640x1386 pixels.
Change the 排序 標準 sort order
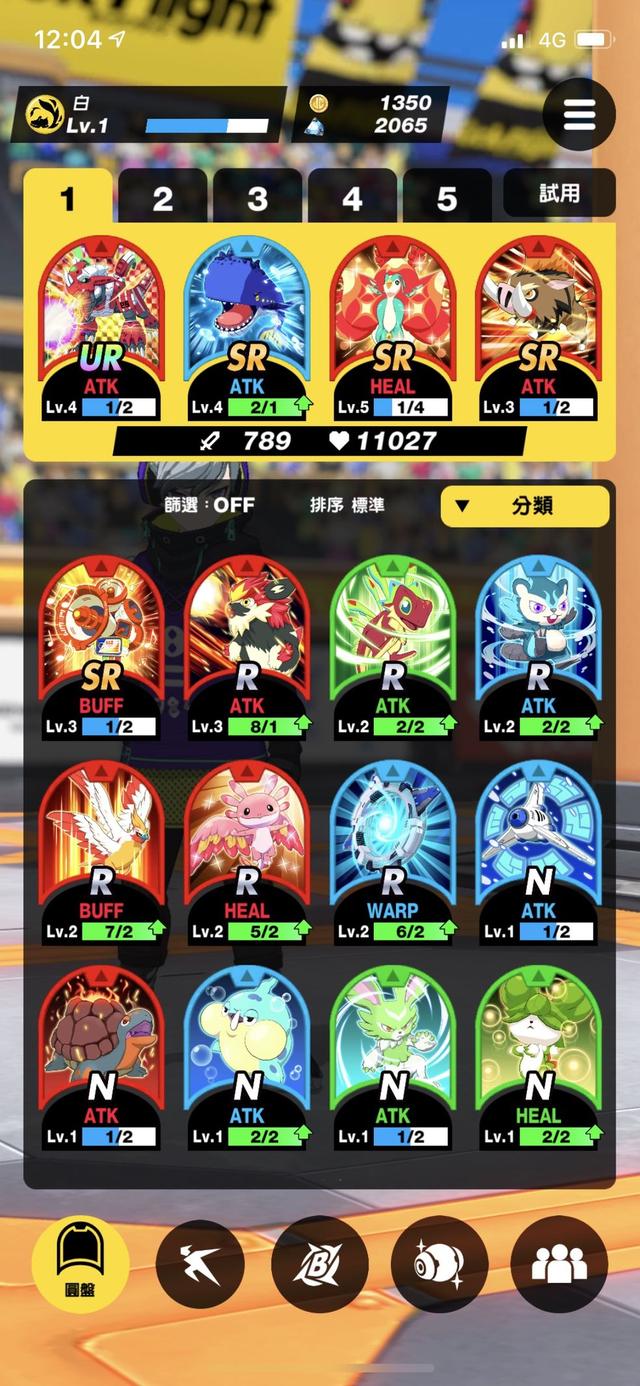click(347, 505)
